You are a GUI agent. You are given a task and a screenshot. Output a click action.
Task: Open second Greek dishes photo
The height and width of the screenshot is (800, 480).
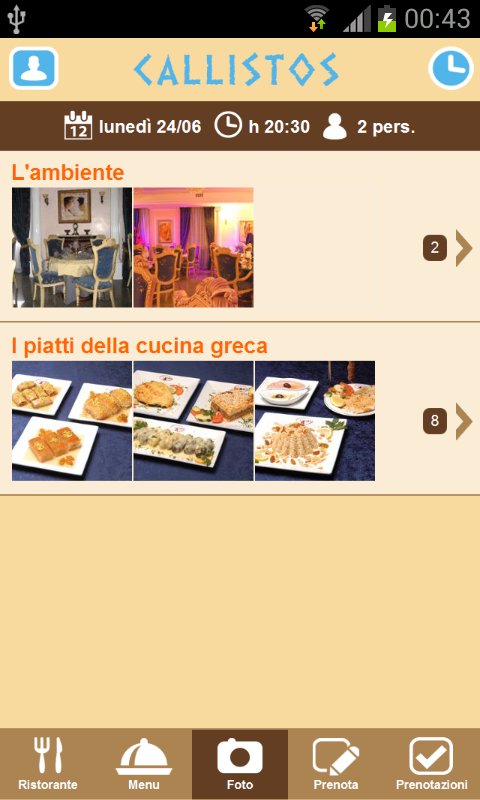click(193, 421)
